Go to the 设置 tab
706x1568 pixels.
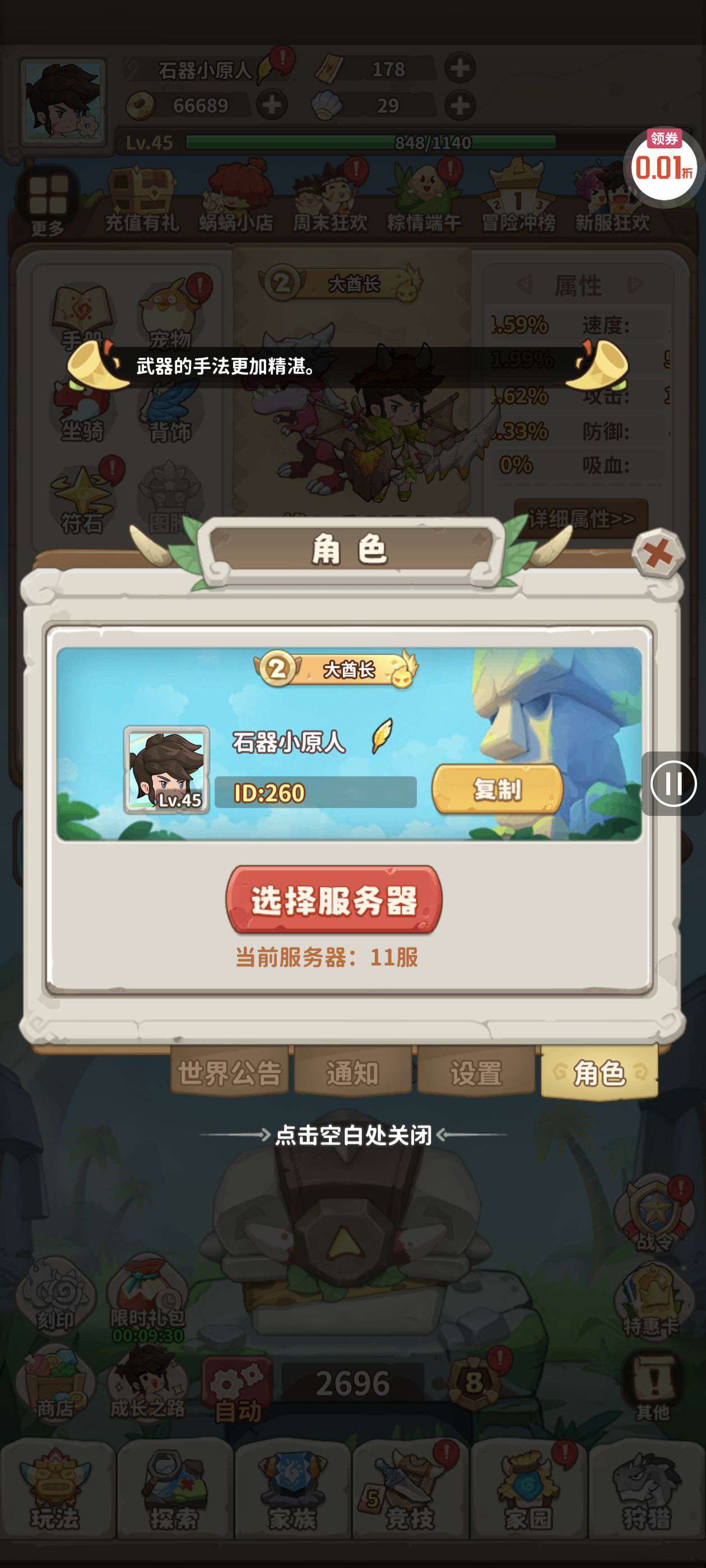tap(476, 1072)
